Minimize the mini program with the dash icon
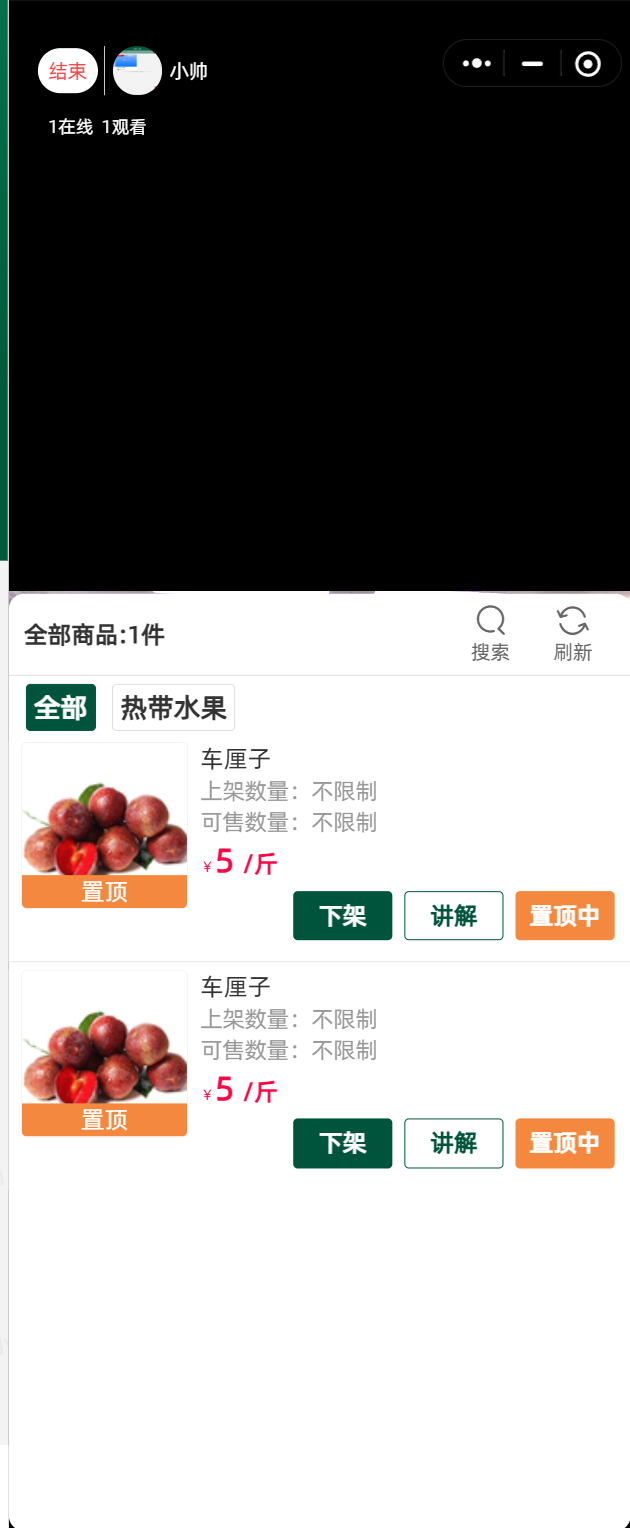630x1528 pixels. pyautogui.click(x=533, y=64)
